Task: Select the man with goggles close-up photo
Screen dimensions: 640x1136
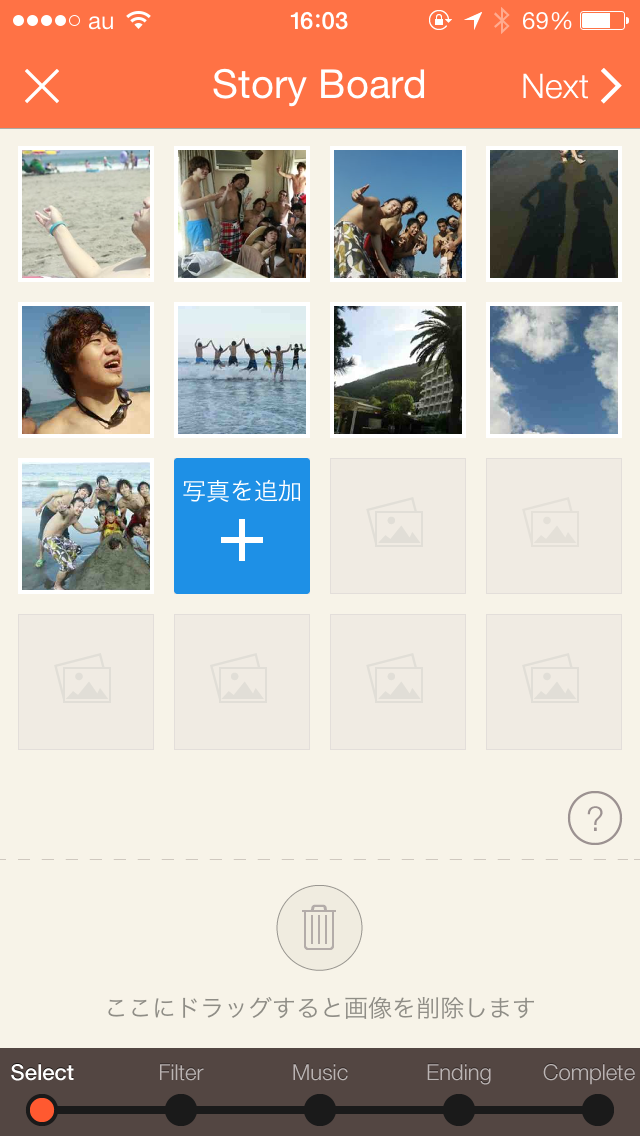Action: [x=86, y=370]
